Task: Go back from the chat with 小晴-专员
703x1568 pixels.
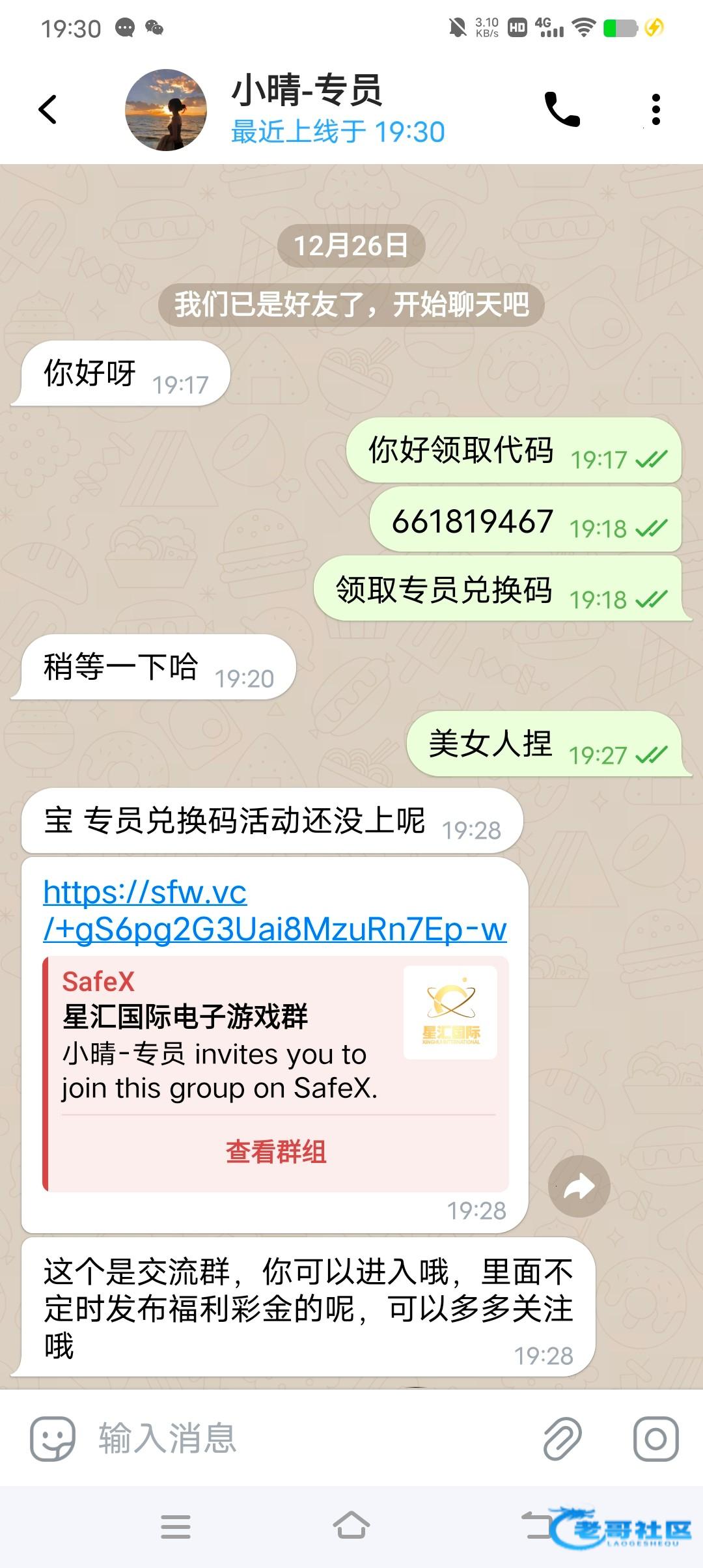Action: (x=48, y=109)
